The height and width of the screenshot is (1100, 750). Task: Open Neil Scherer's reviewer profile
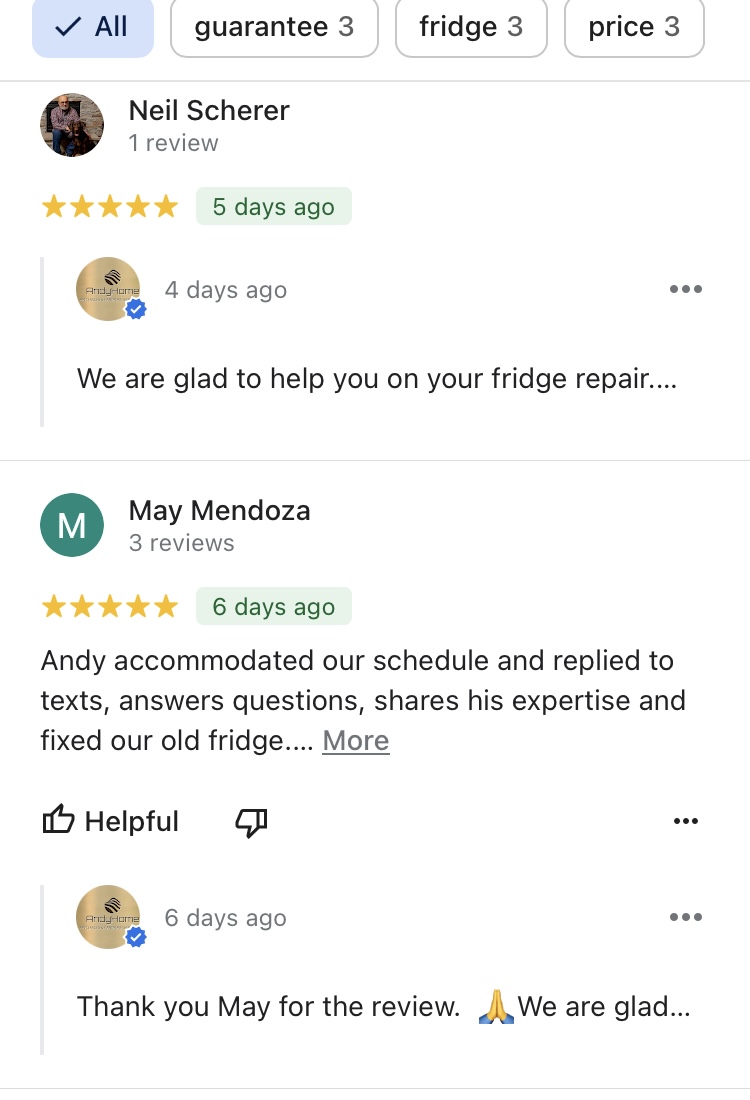point(209,110)
